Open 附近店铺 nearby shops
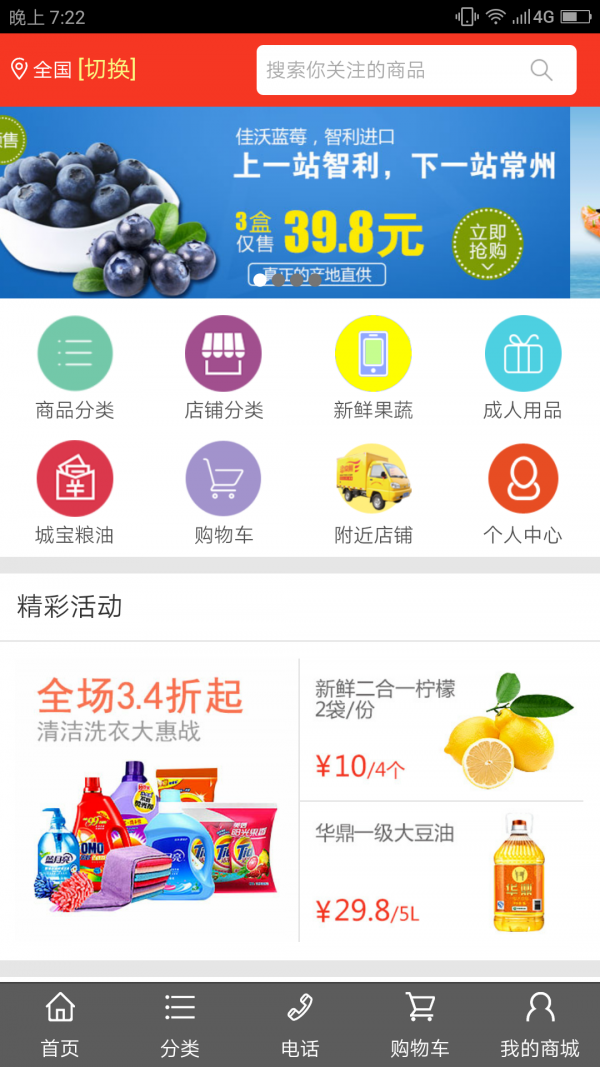This screenshot has height=1067, width=600. 373,492
